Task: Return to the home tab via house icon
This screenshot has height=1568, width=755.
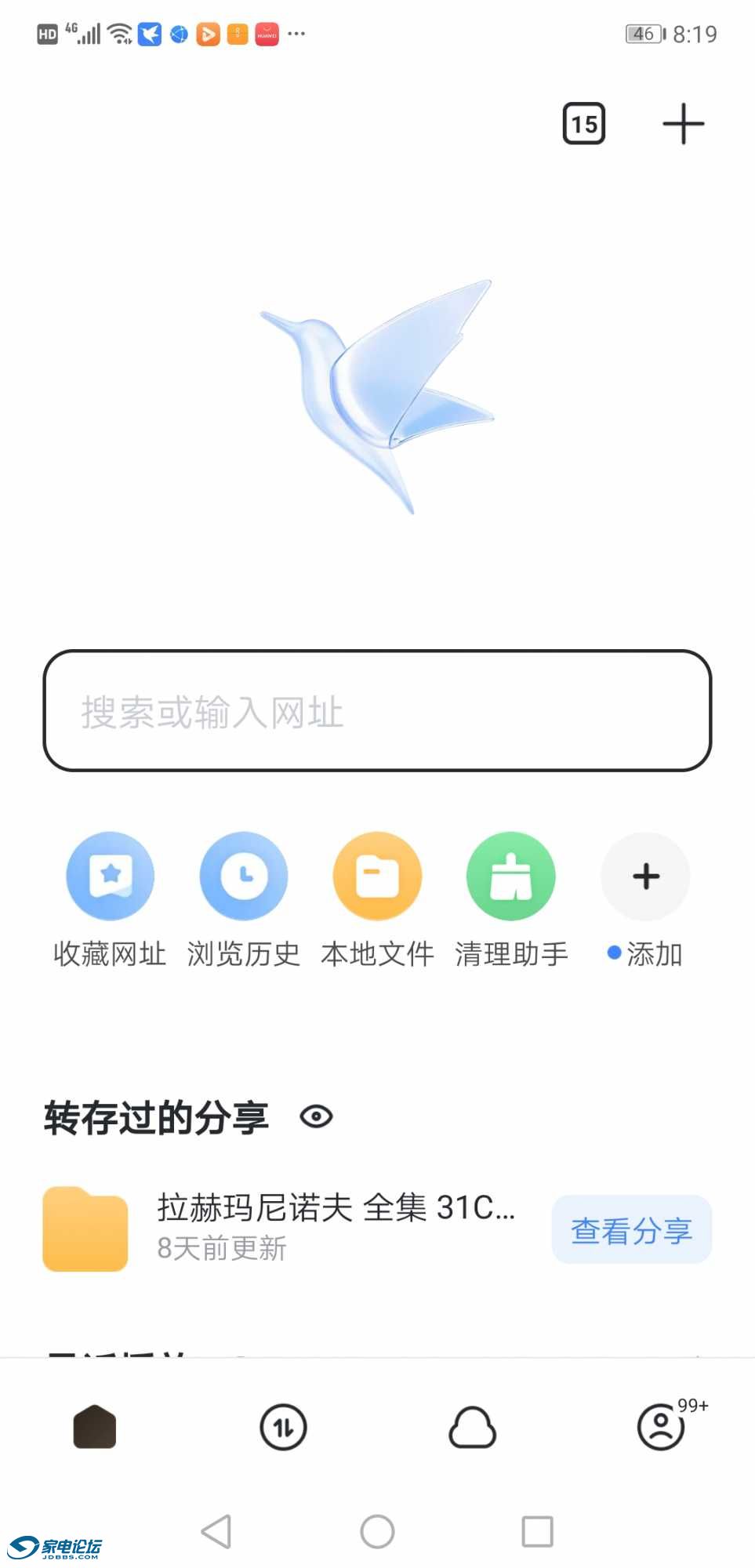Action: click(x=94, y=1427)
